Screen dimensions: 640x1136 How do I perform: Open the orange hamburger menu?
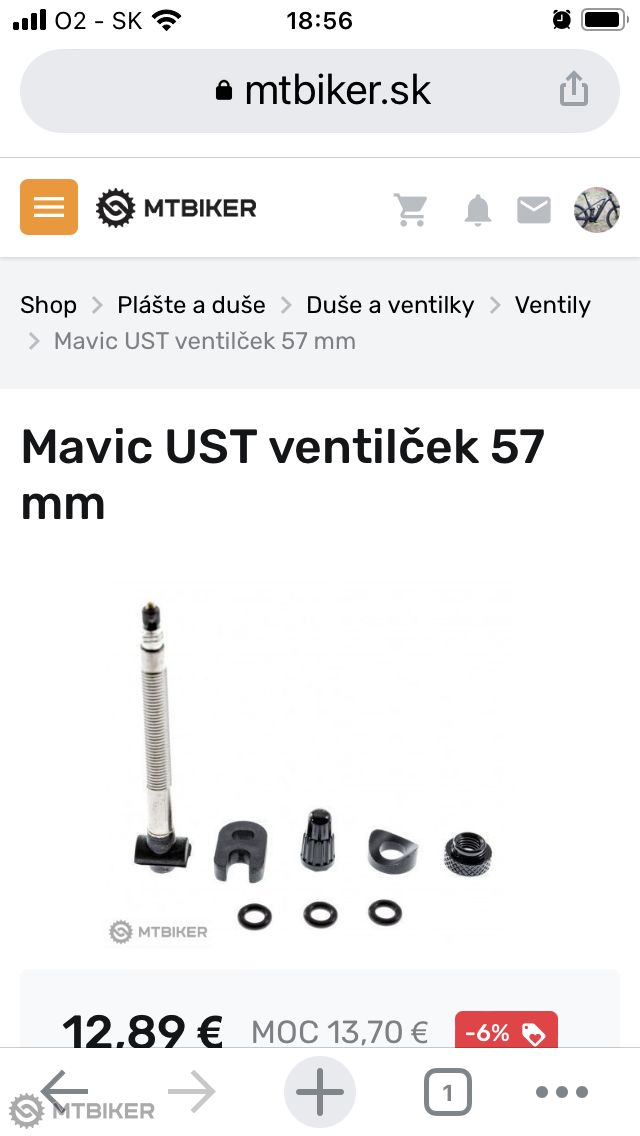pyautogui.click(x=49, y=207)
